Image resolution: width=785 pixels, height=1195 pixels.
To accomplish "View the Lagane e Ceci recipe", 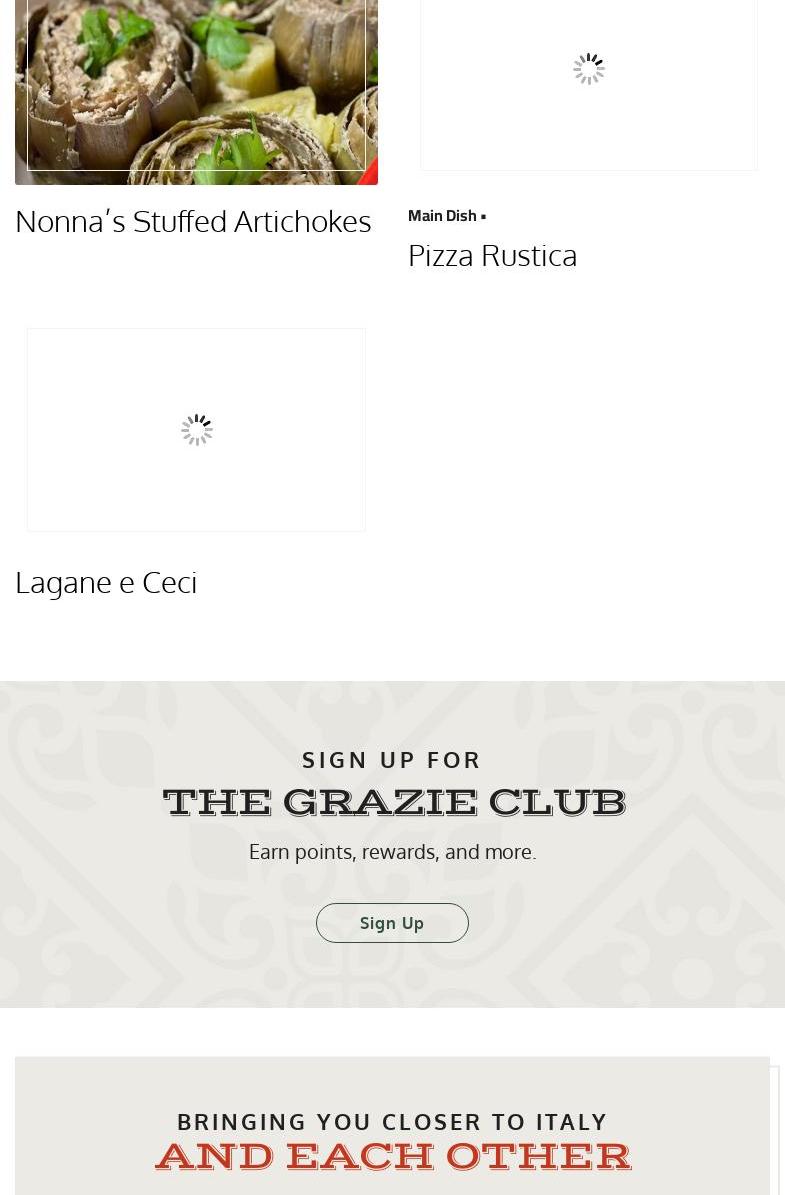I will pyautogui.click(x=106, y=583).
